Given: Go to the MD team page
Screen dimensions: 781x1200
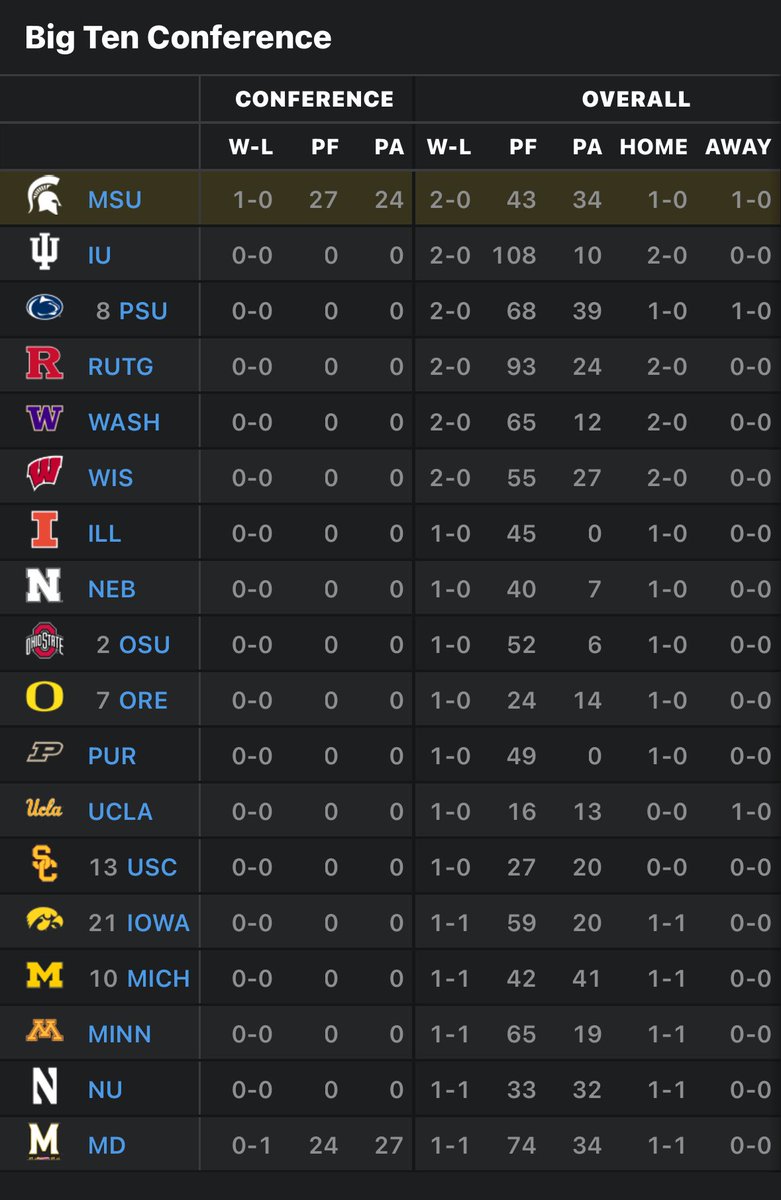Looking at the screenshot, I should [106, 1145].
